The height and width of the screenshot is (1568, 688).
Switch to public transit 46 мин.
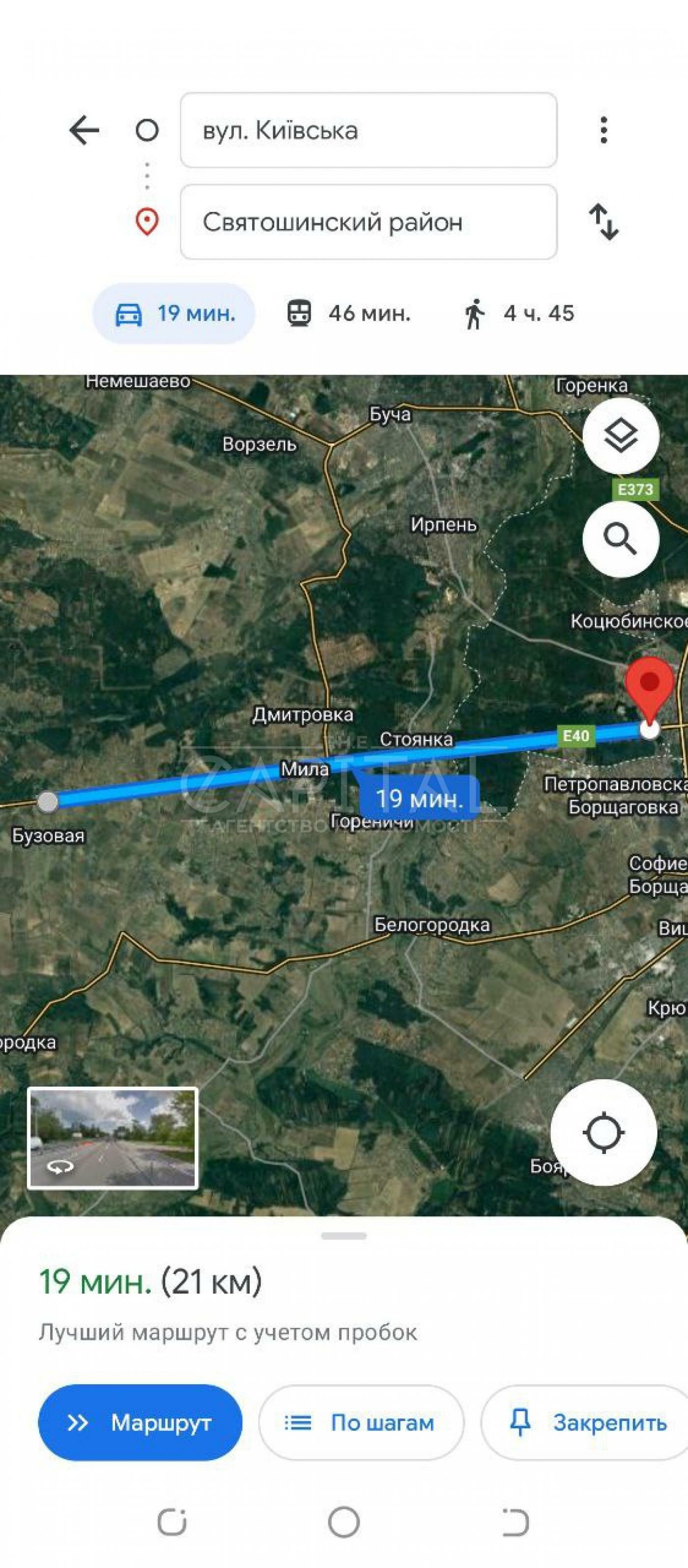point(348,314)
